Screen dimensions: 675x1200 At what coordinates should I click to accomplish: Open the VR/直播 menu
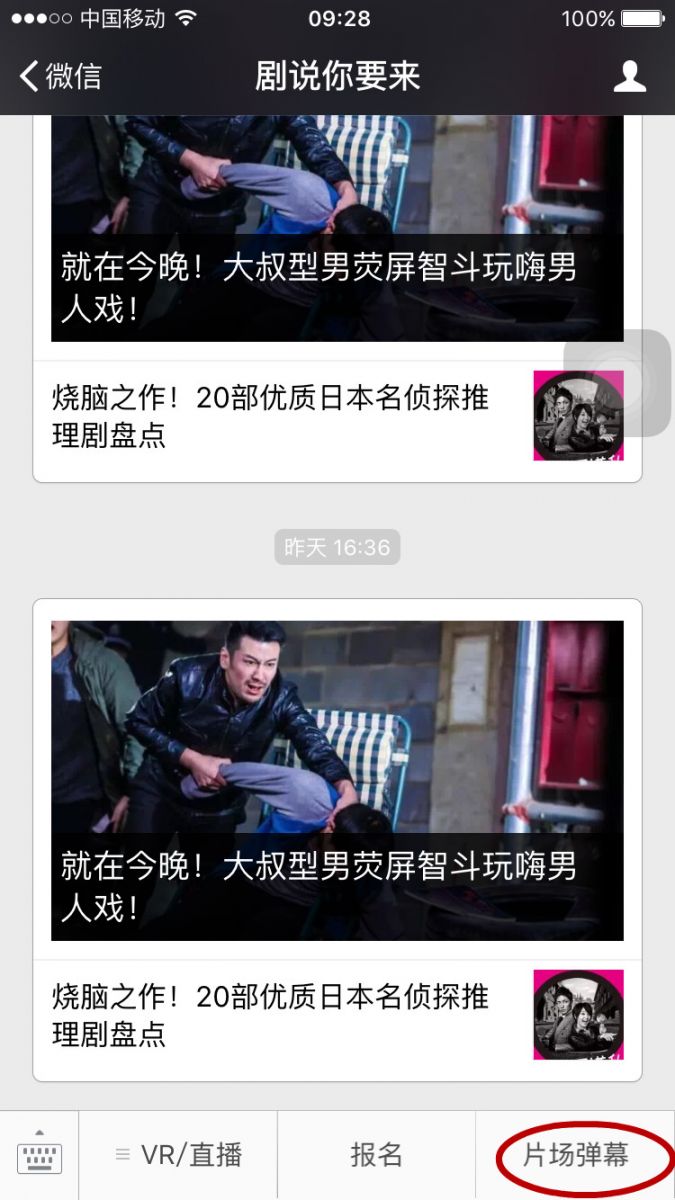pos(178,1156)
